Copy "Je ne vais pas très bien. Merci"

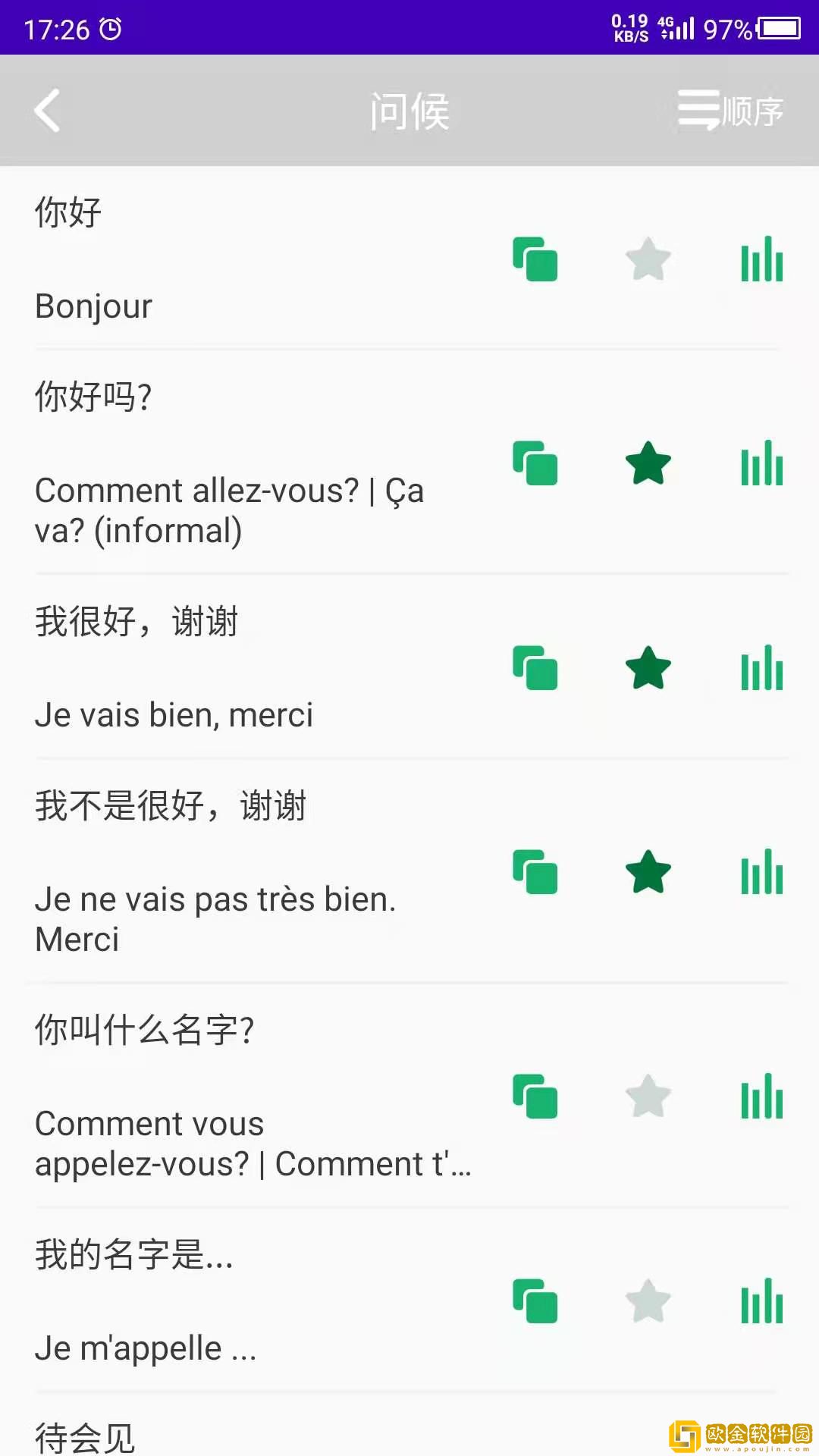pyautogui.click(x=536, y=874)
